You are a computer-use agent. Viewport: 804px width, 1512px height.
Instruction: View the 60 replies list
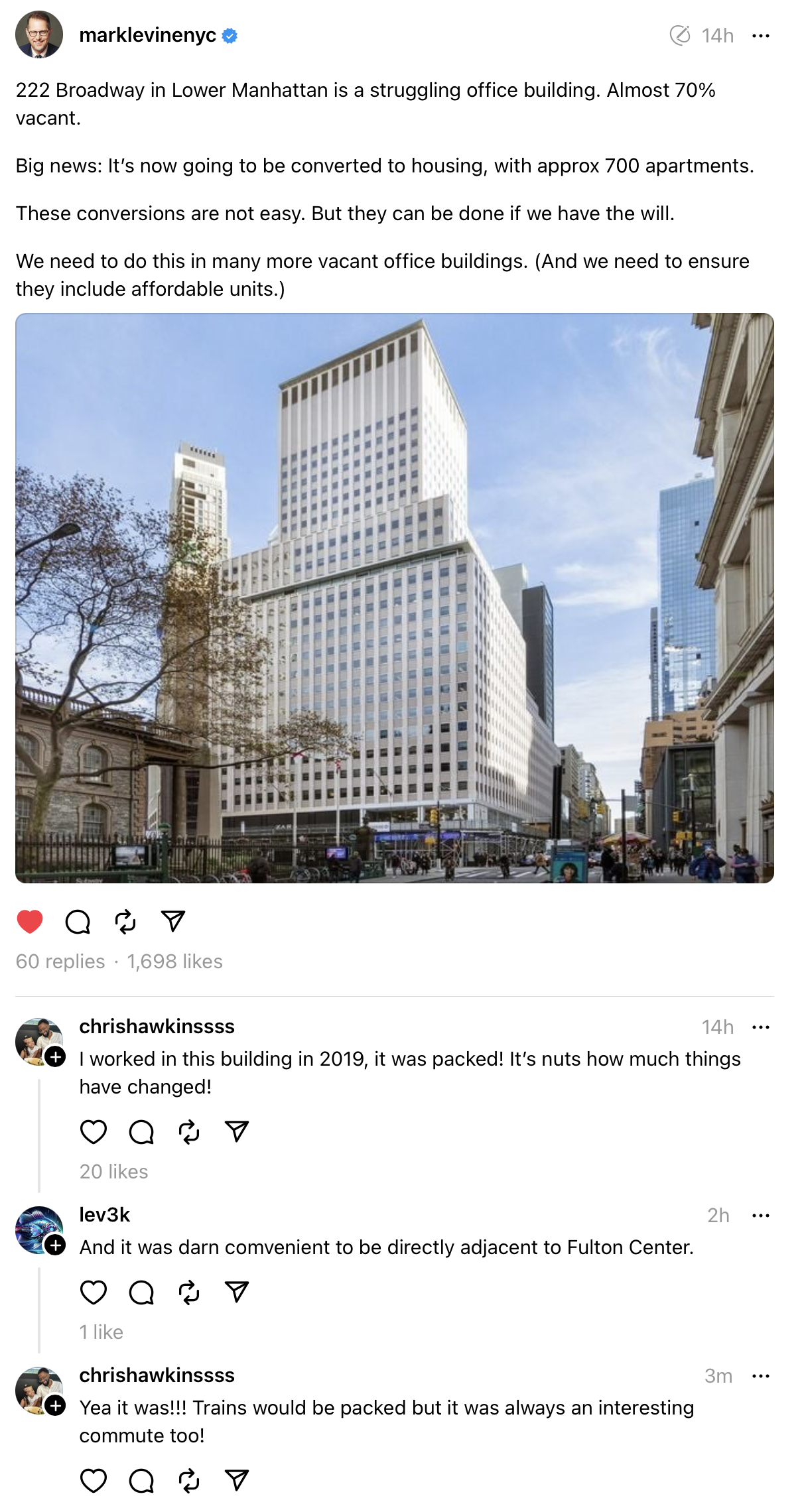[60, 962]
